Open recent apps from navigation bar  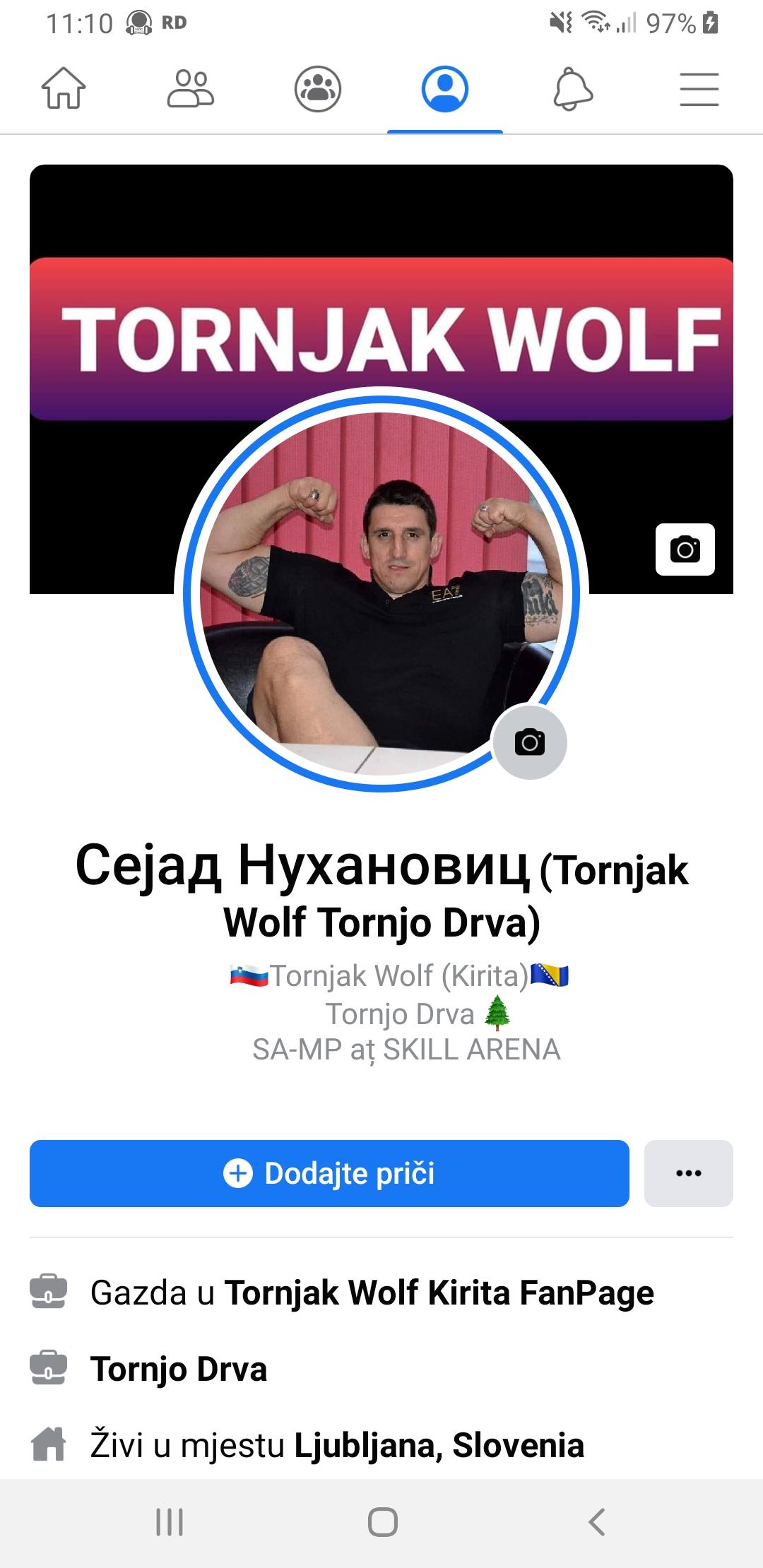(170, 1522)
